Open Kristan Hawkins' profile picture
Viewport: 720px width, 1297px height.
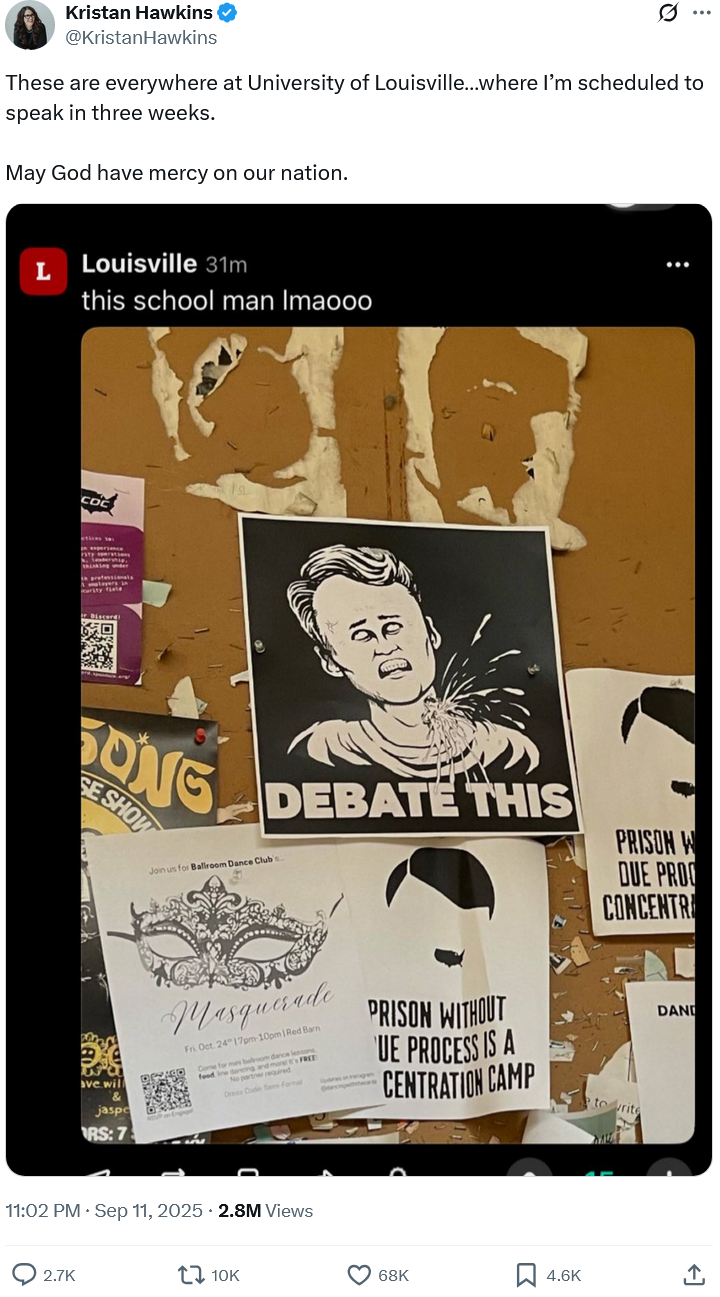[30, 25]
